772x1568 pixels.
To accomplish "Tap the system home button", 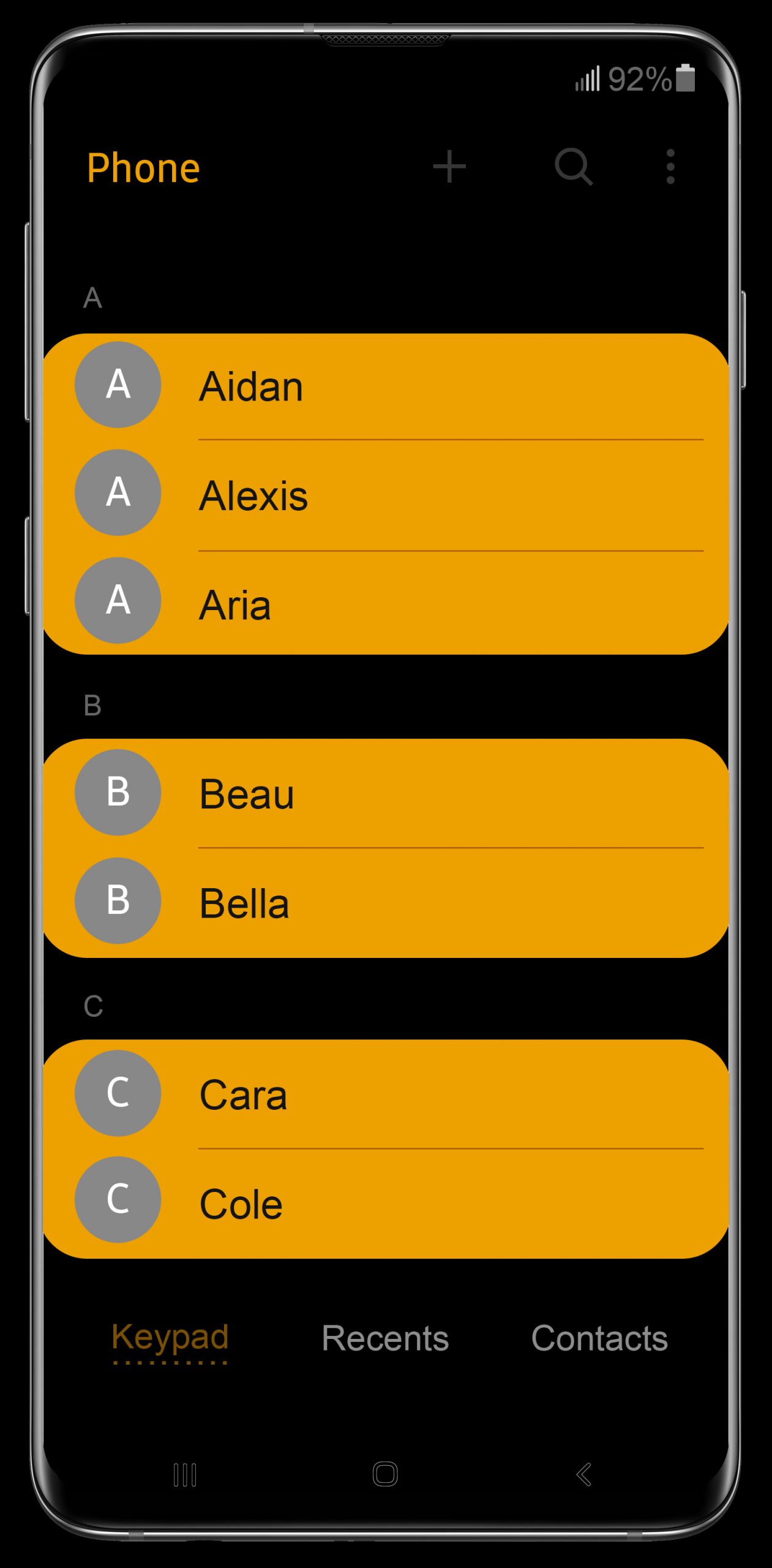I will (x=385, y=1474).
